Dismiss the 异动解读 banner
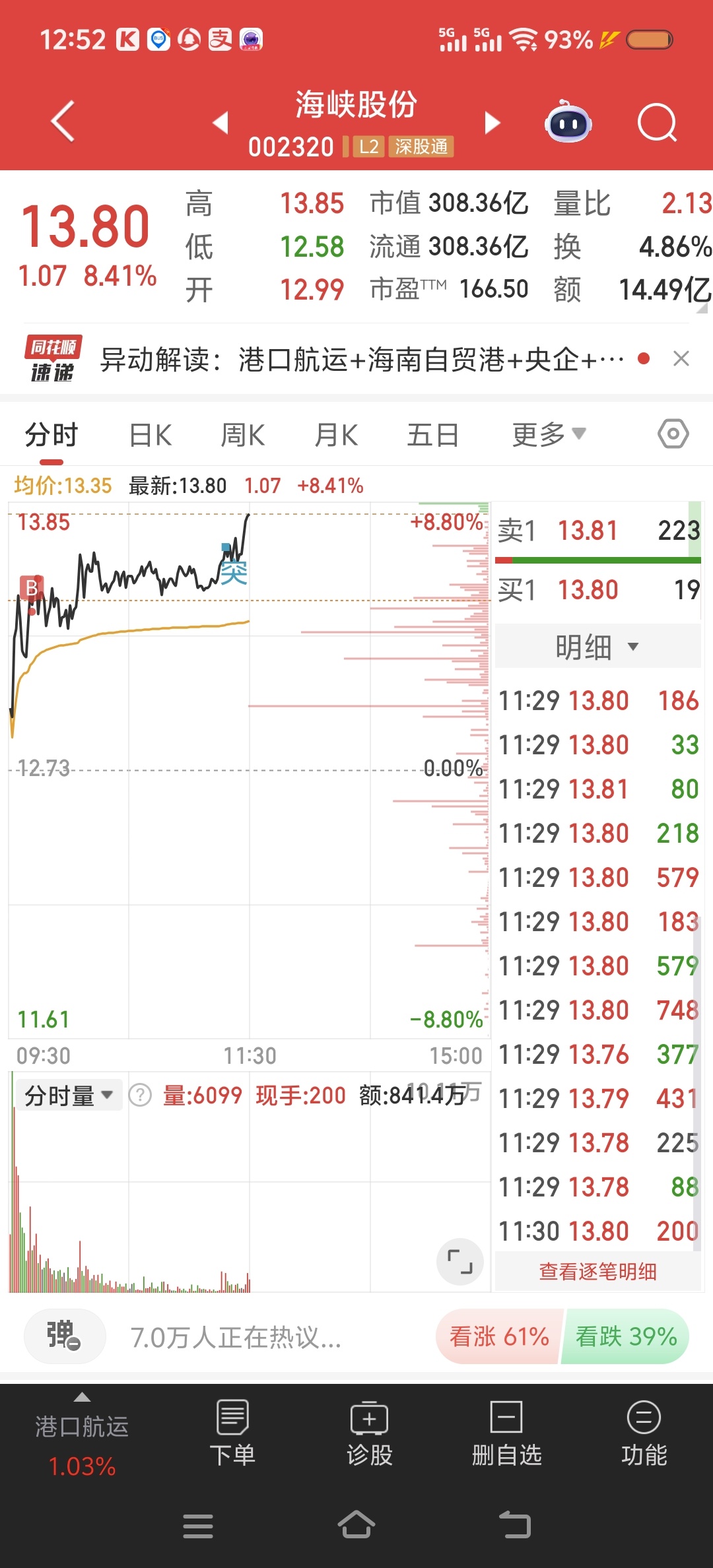Image resolution: width=713 pixels, height=1568 pixels. (681, 359)
